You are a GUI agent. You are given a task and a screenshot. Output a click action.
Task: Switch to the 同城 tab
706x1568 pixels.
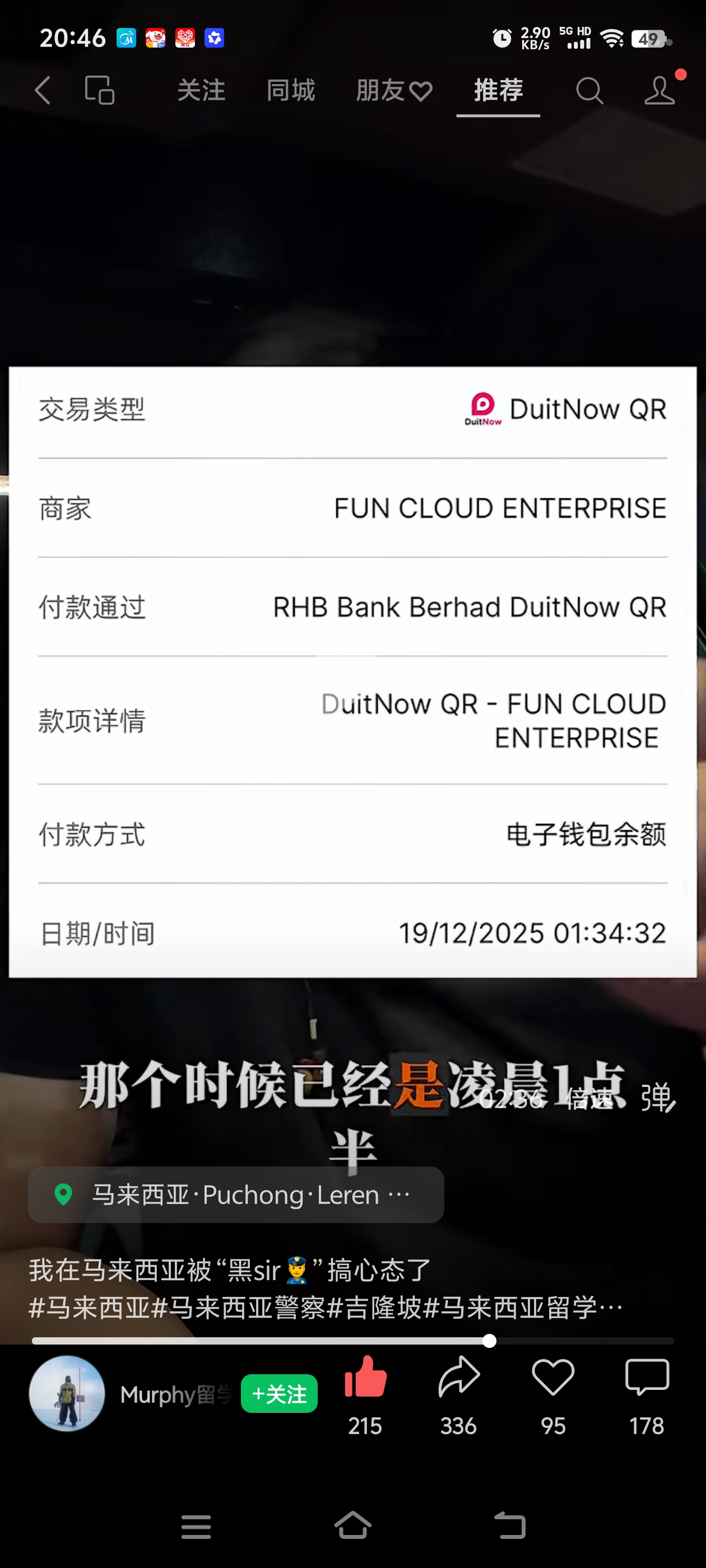click(x=291, y=91)
